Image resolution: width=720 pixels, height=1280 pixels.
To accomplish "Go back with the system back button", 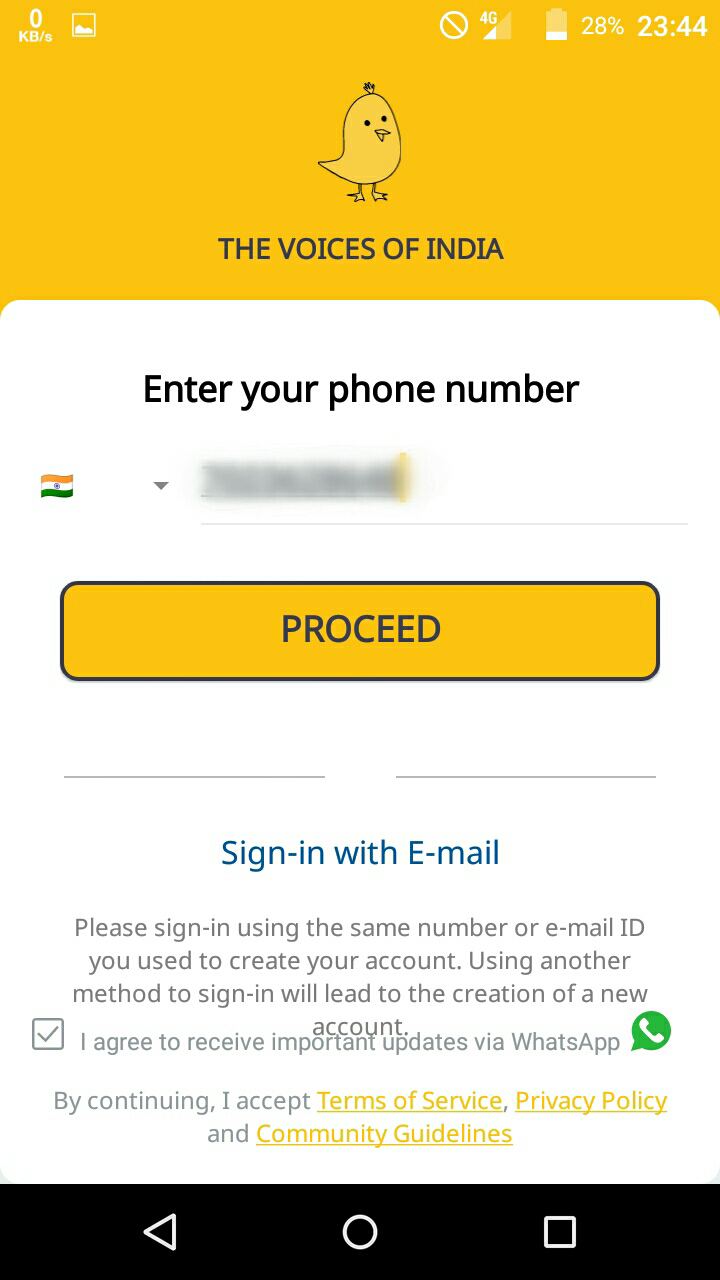I will tap(160, 1232).
